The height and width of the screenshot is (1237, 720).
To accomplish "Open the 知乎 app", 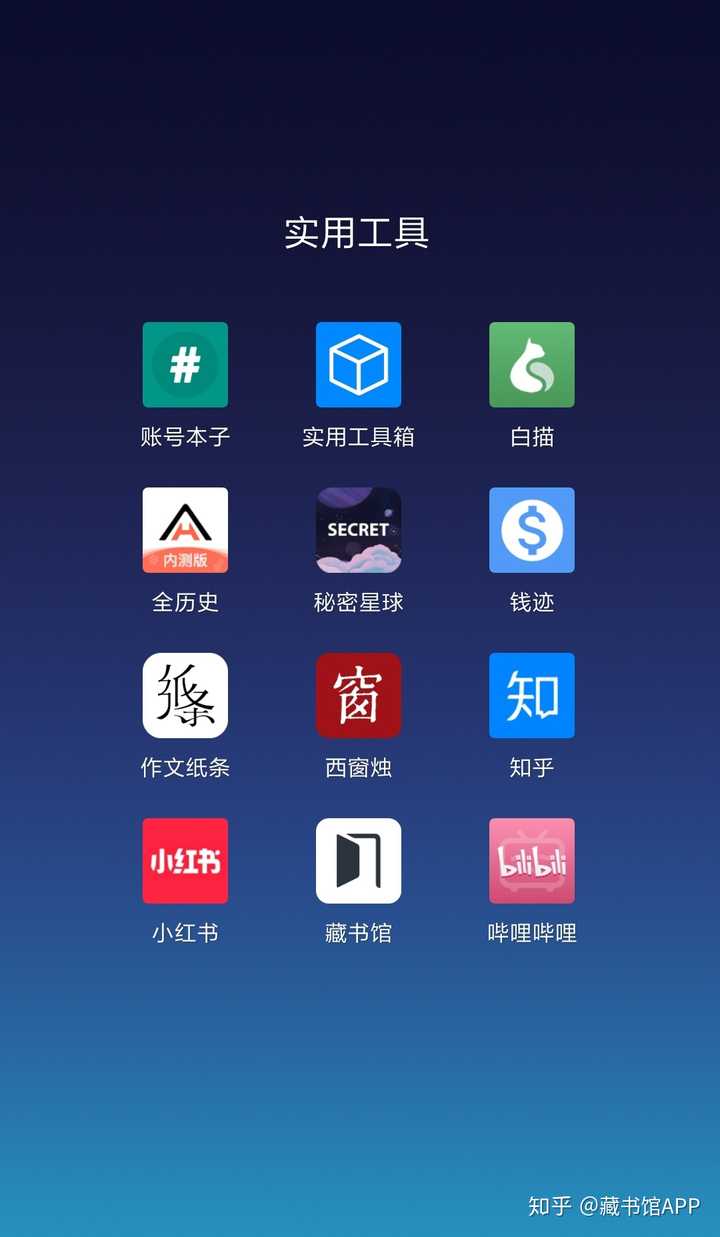I will (531, 695).
